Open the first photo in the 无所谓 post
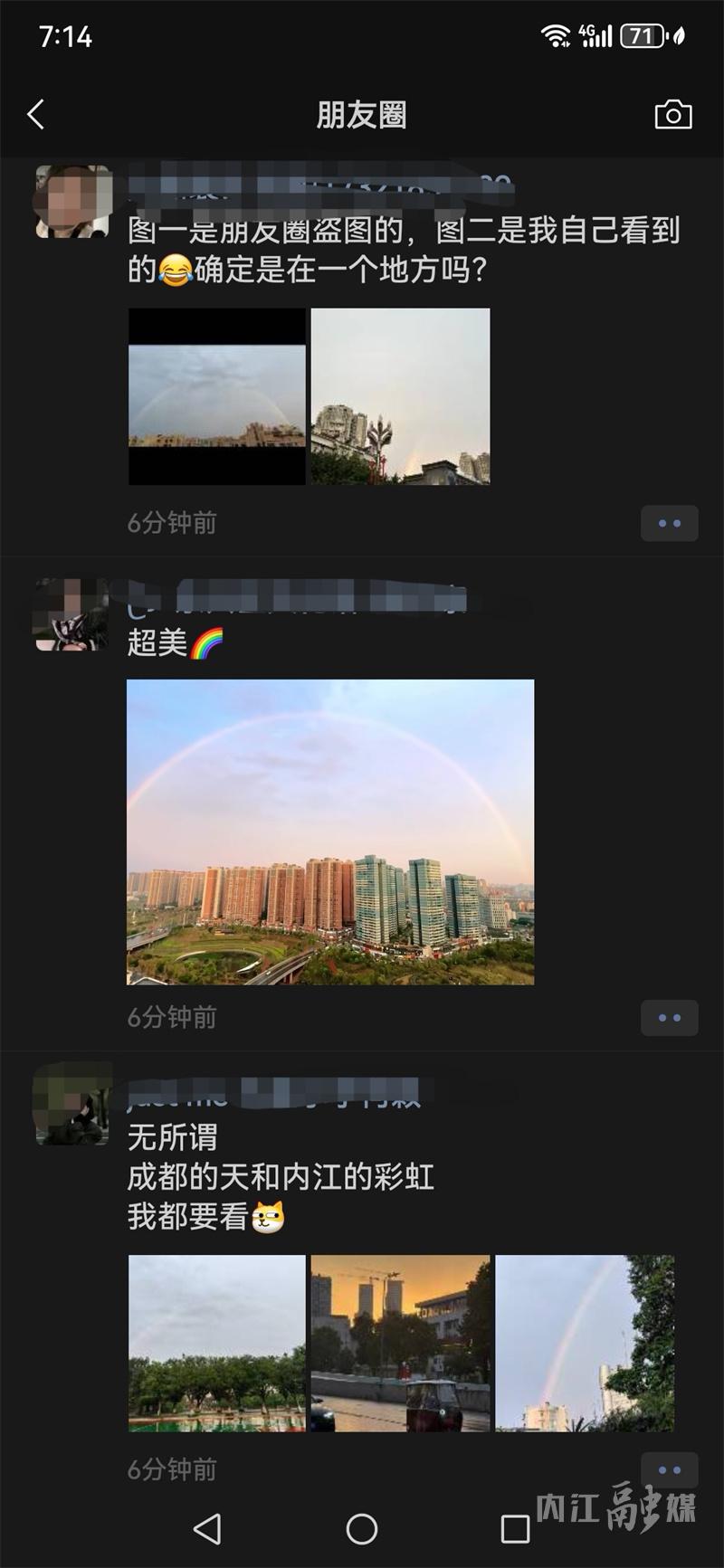Image resolution: width=724 pixels, height=1568 pixels. tap(217, 1343)
